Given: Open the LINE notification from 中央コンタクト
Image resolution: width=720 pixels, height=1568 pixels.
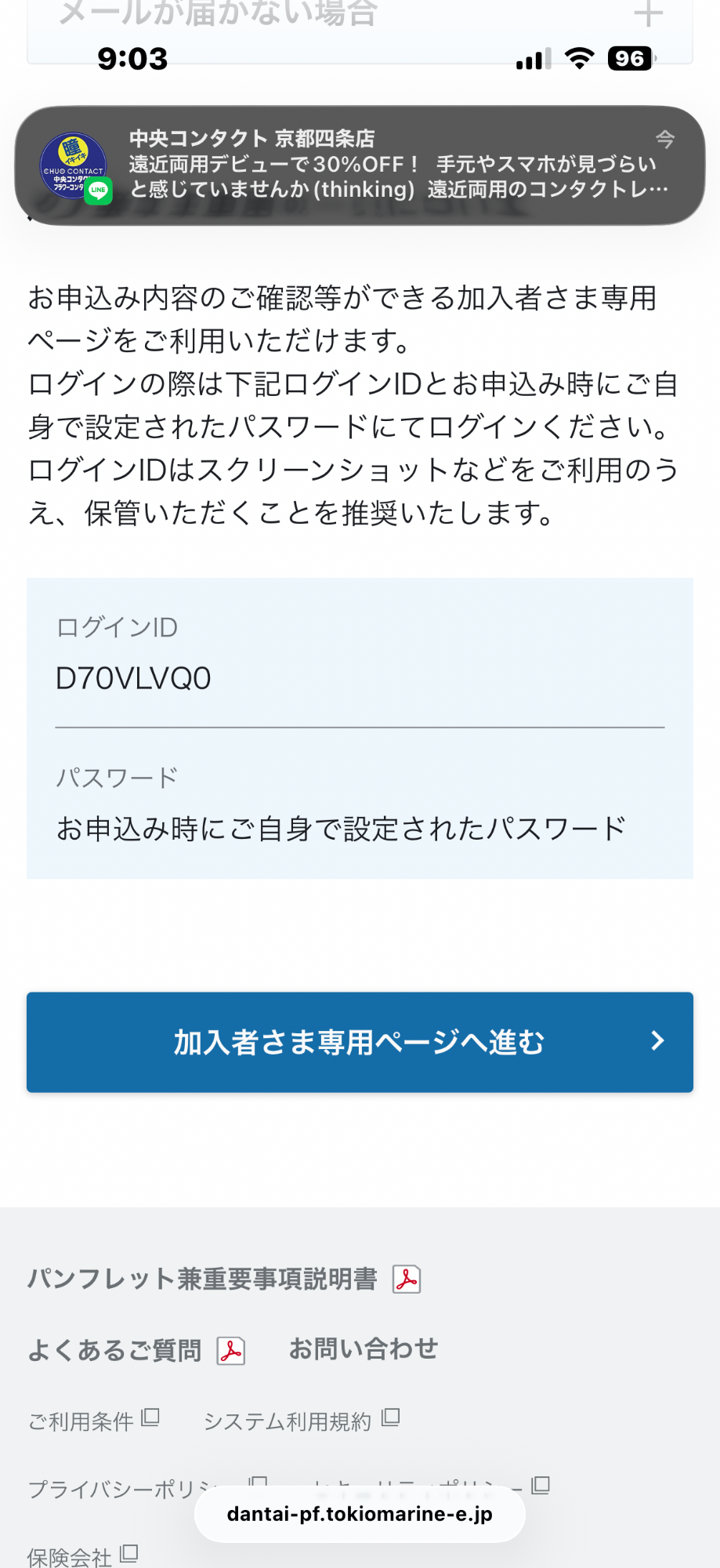Looking at the screenshot, I should tap(360, 165).
